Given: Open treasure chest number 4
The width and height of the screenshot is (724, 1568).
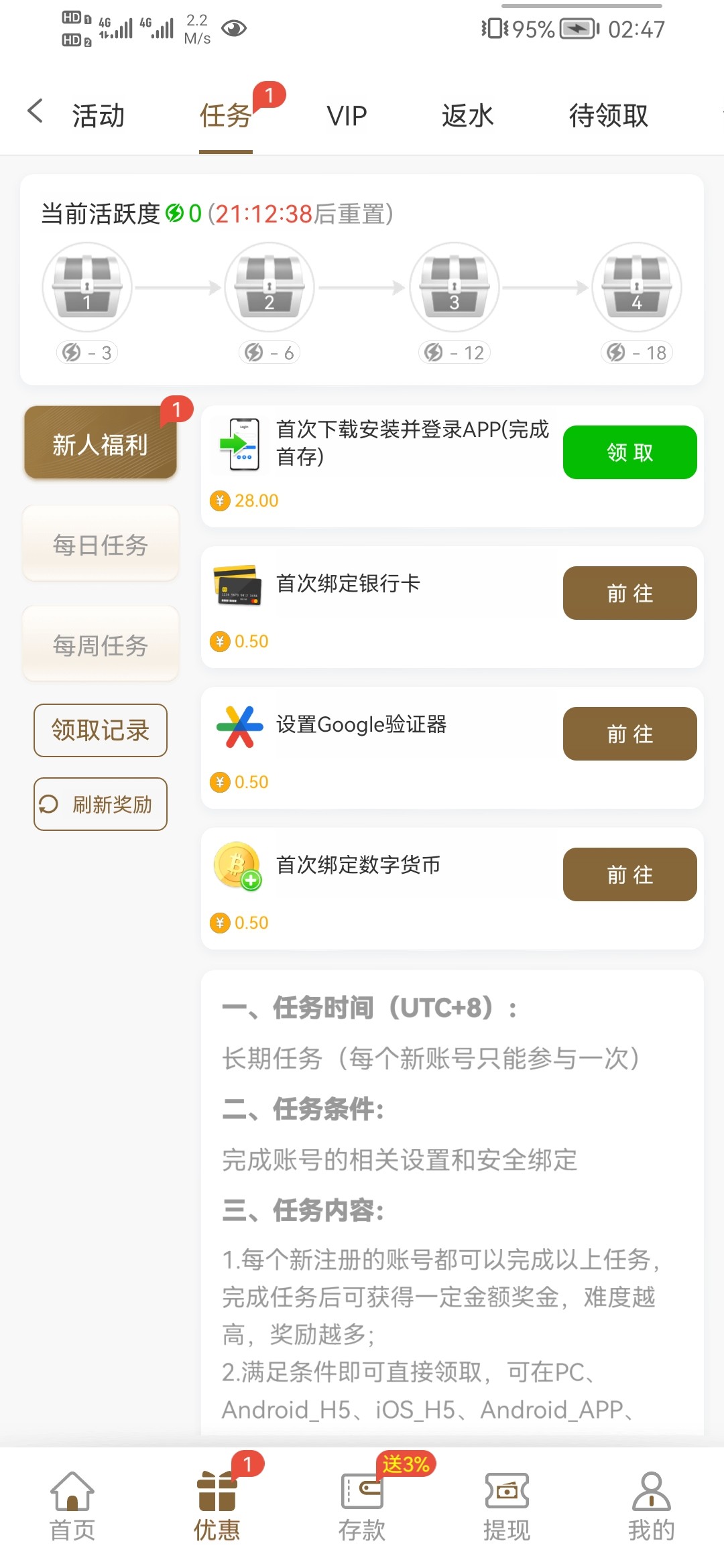Looking at the screenshot, I should (636, 287).
